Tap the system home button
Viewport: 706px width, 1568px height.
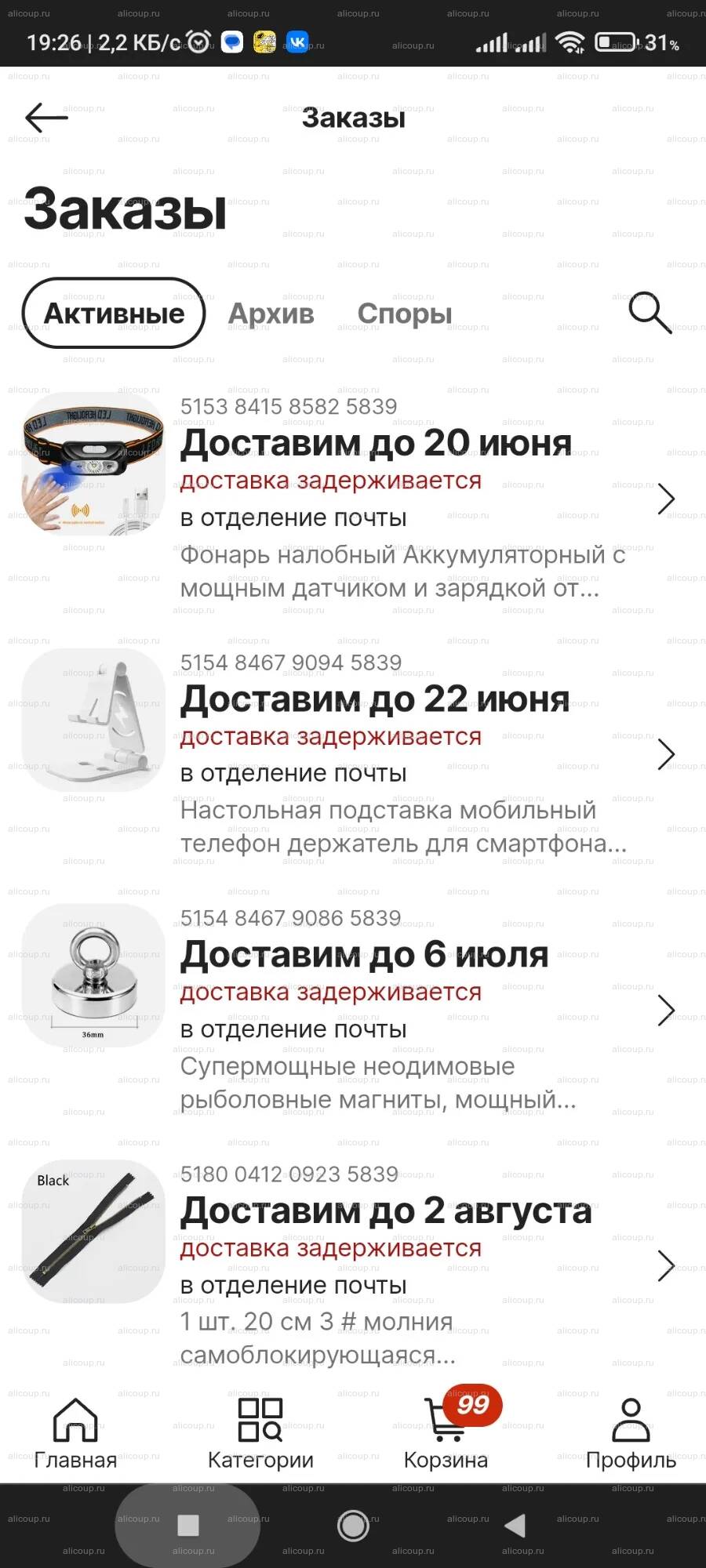[x=353, y=1526]
